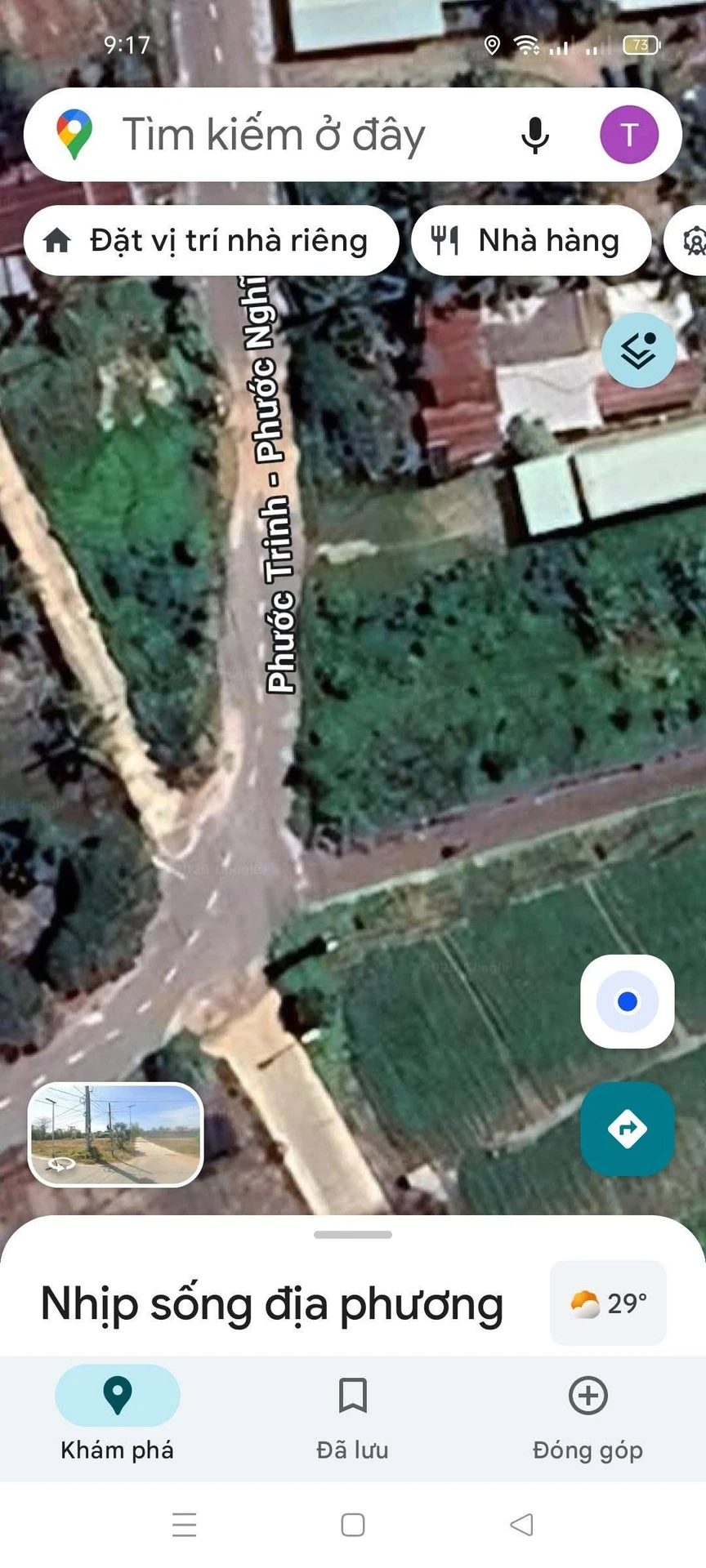Choose the "Nhà hàng" chip
This screenshot has height=1568, width=706.
[531, 241]
